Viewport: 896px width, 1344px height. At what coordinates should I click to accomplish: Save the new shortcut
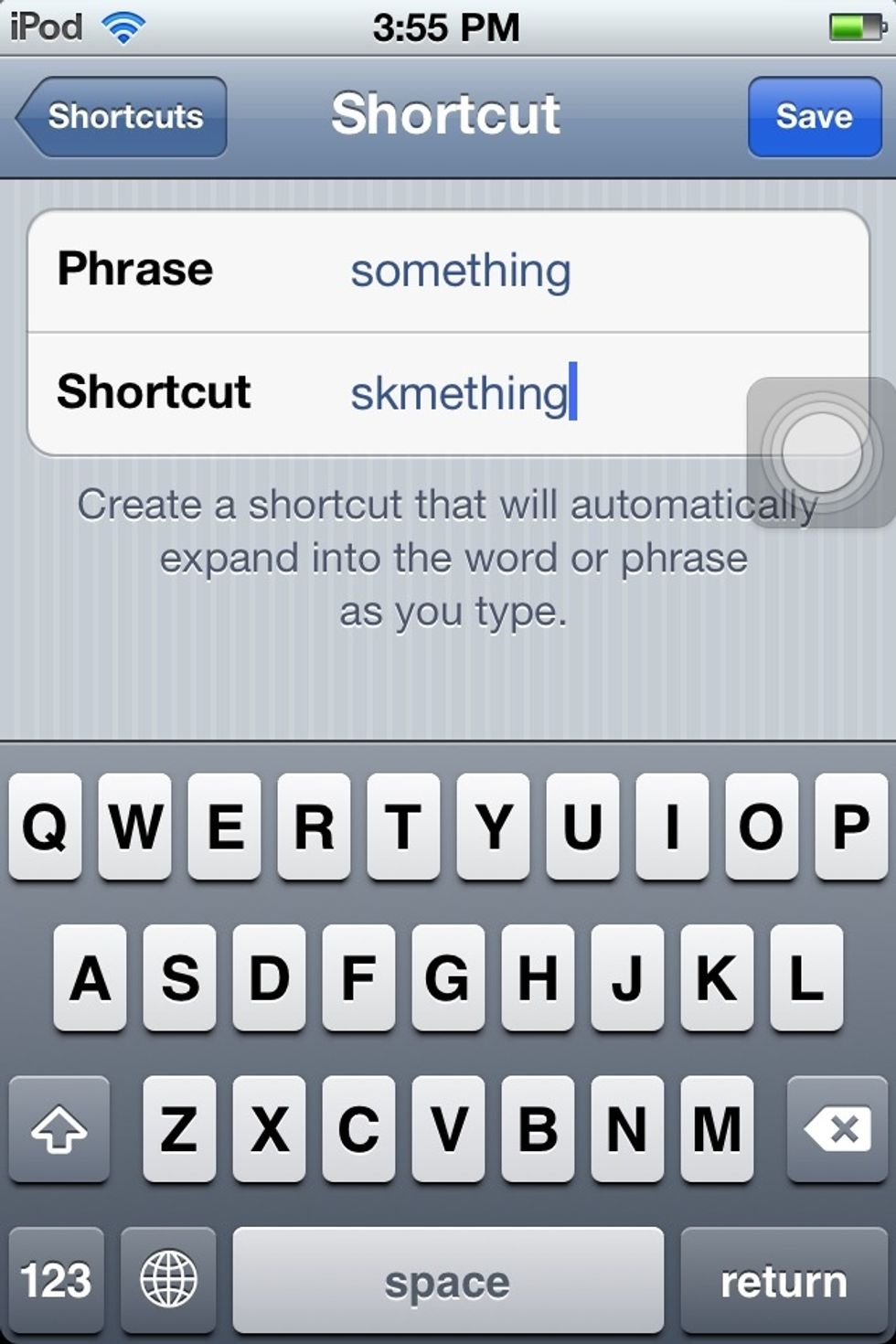814,117
